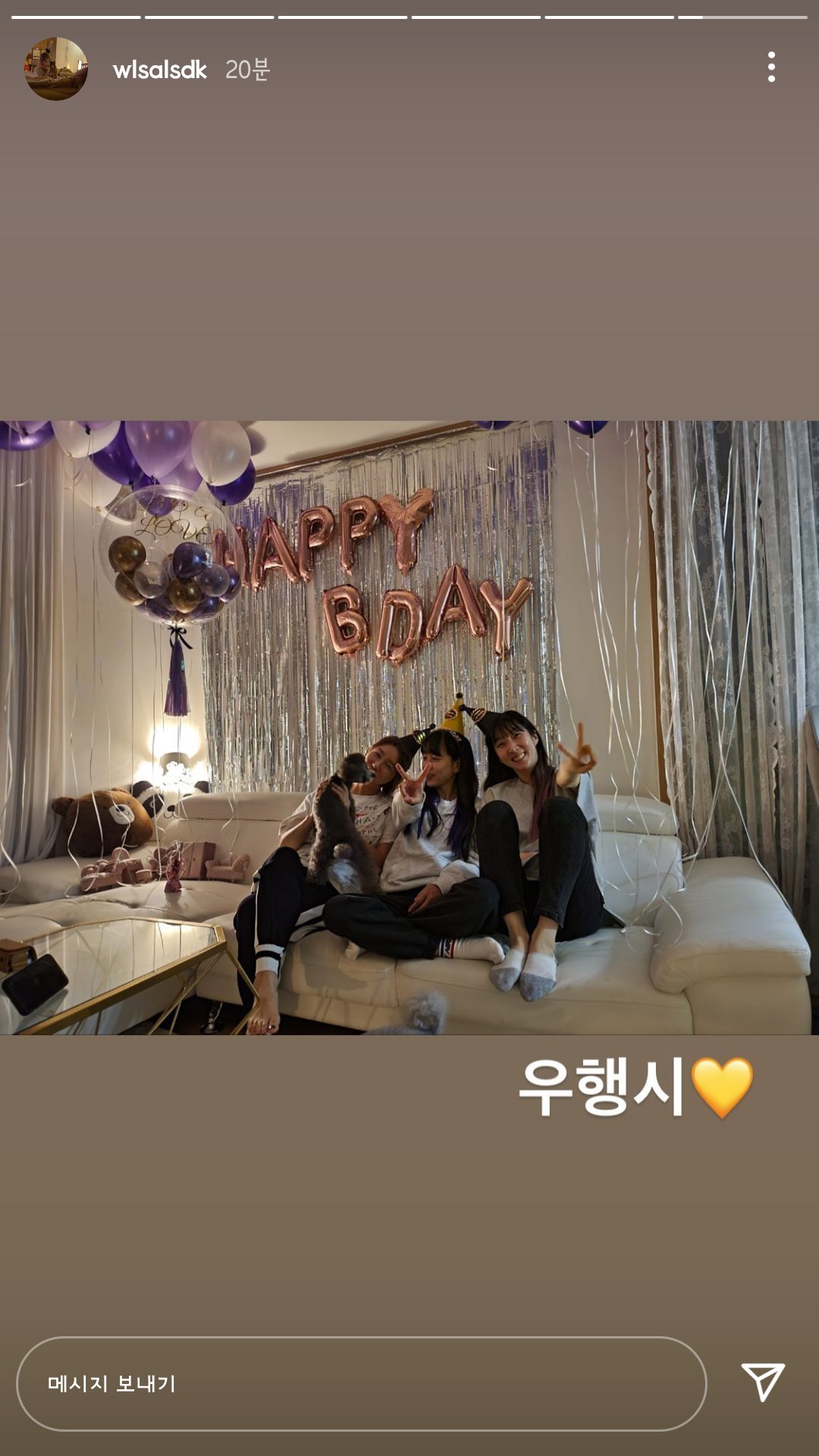819x1456 pixels.
Task: Open wlsalsdk's profile picture
Action: pos(56,69)
